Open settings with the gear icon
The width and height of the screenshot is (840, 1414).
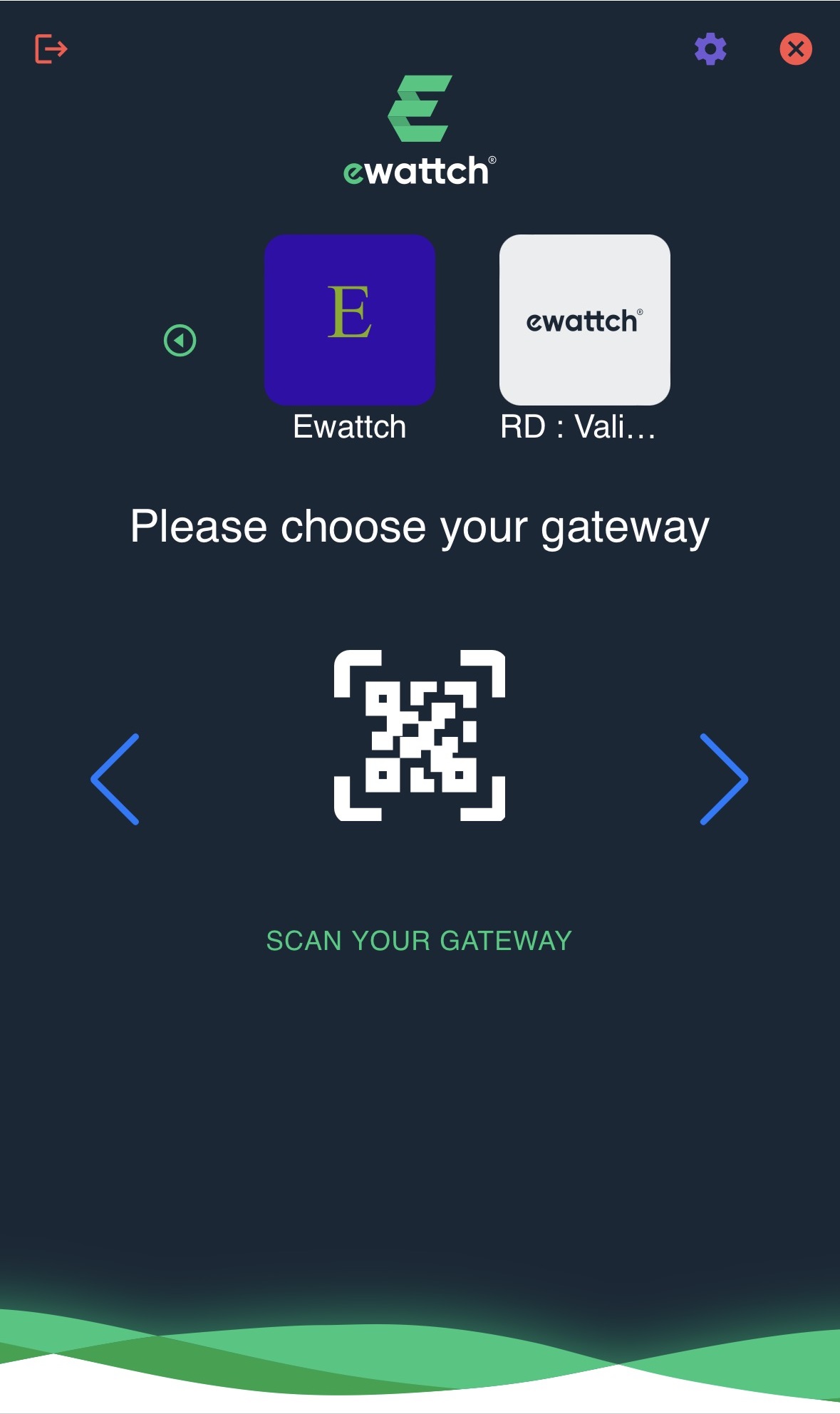click(x=710, y=49)
